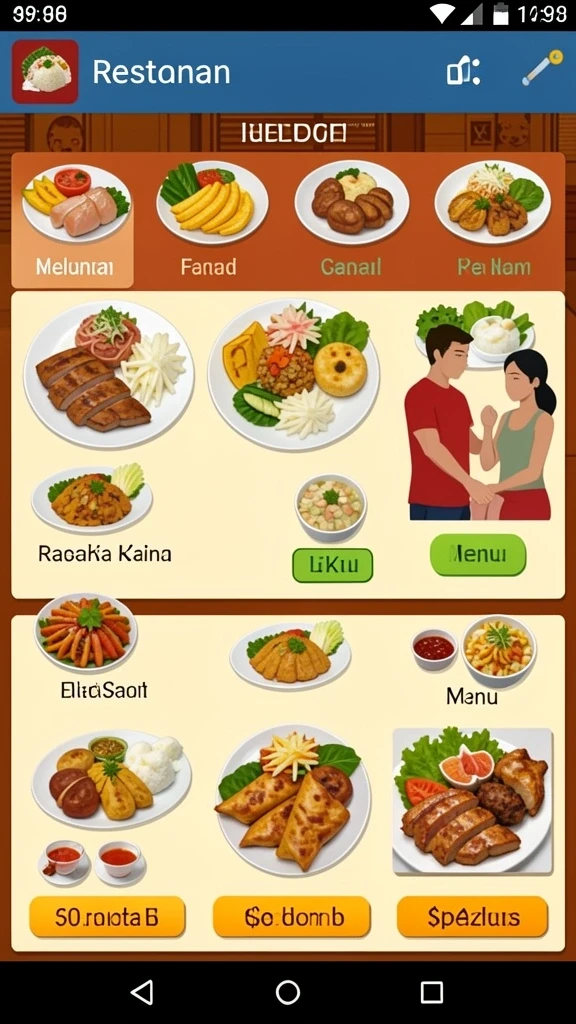Switch to the Ganaıl category tab
Screen dimensions: 576x1024
pos(351,221)
